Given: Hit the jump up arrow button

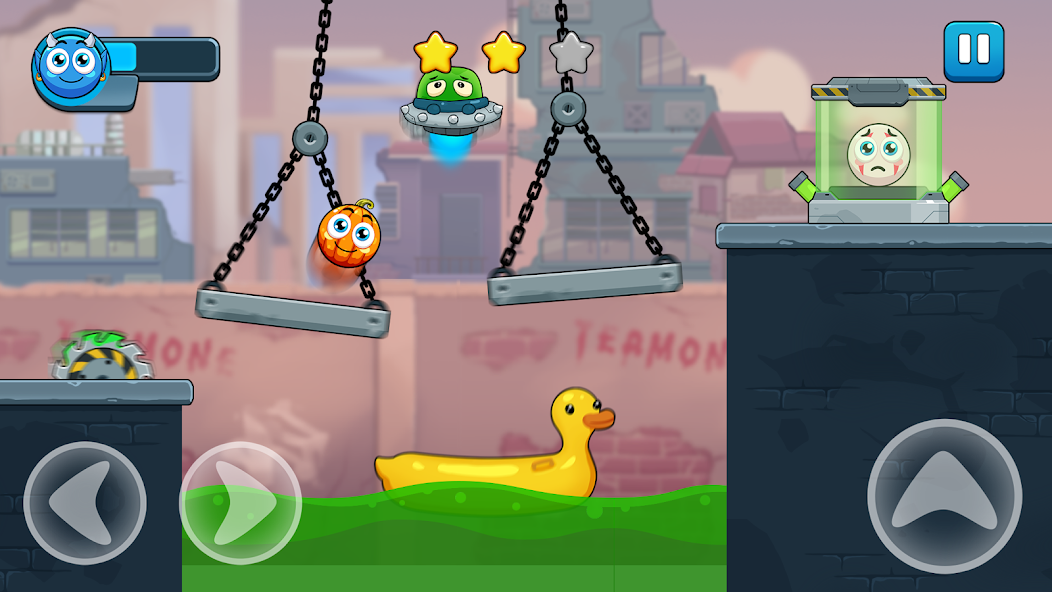Looking at the screenshot, I should [944, 496].
